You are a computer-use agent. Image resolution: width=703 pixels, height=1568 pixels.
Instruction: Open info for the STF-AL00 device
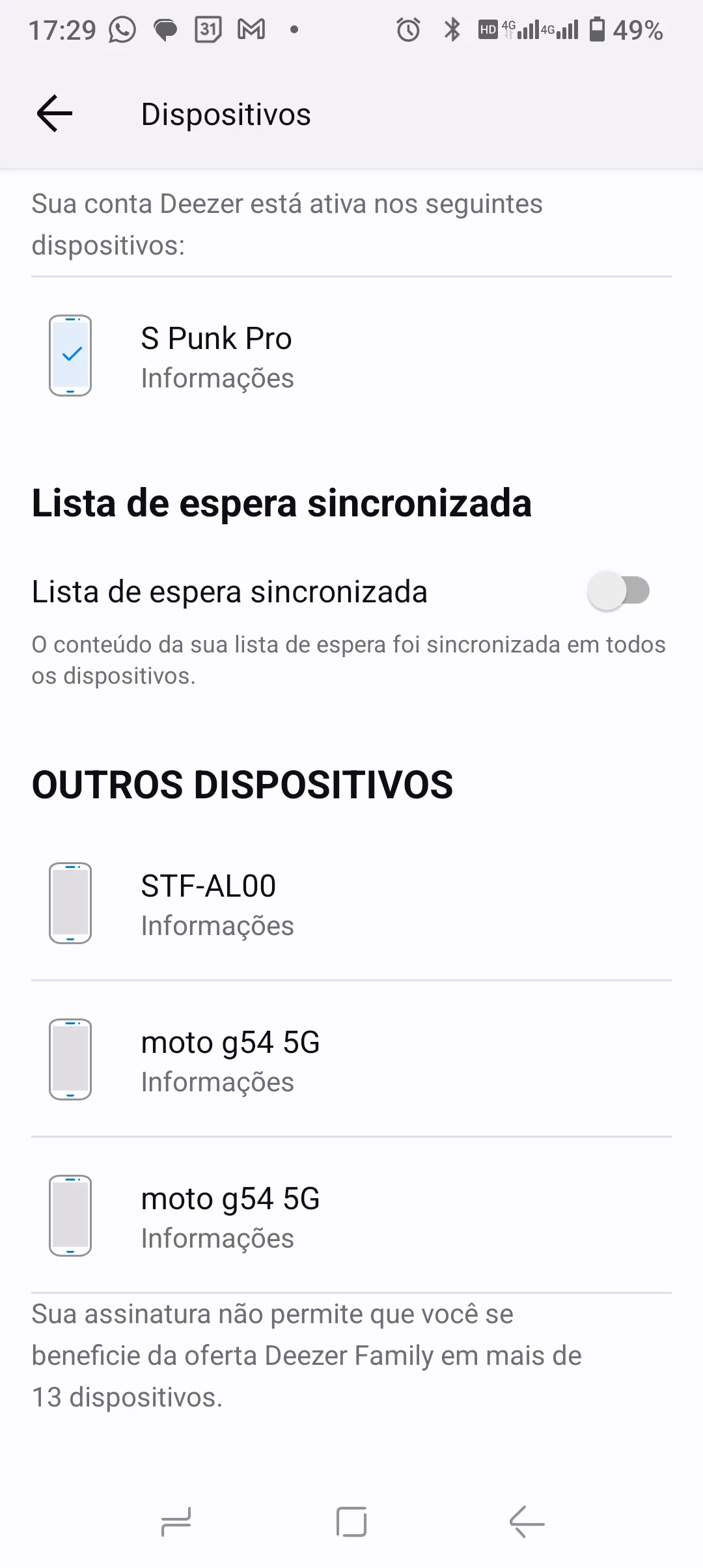(217, 925)
